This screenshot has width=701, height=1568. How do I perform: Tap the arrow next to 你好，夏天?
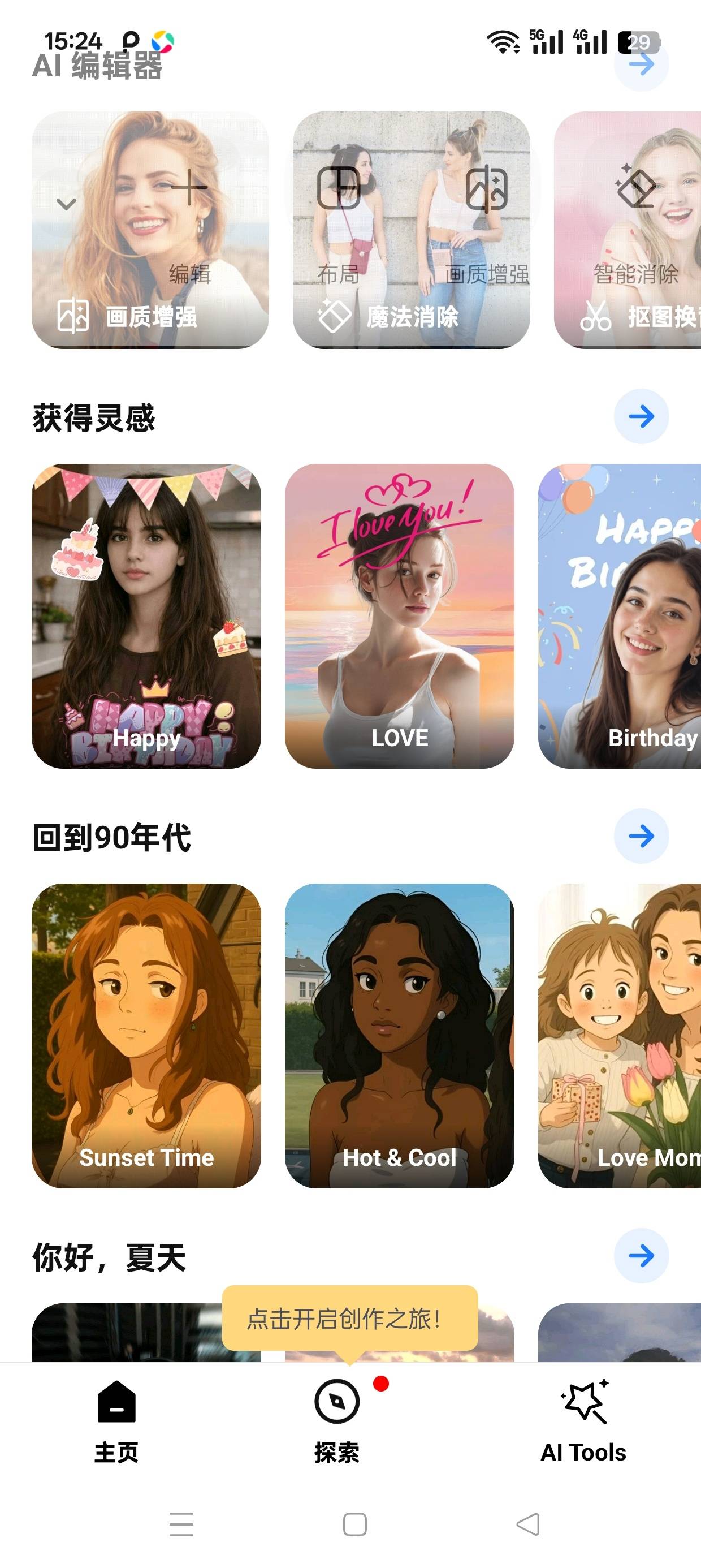(642, 1255)
